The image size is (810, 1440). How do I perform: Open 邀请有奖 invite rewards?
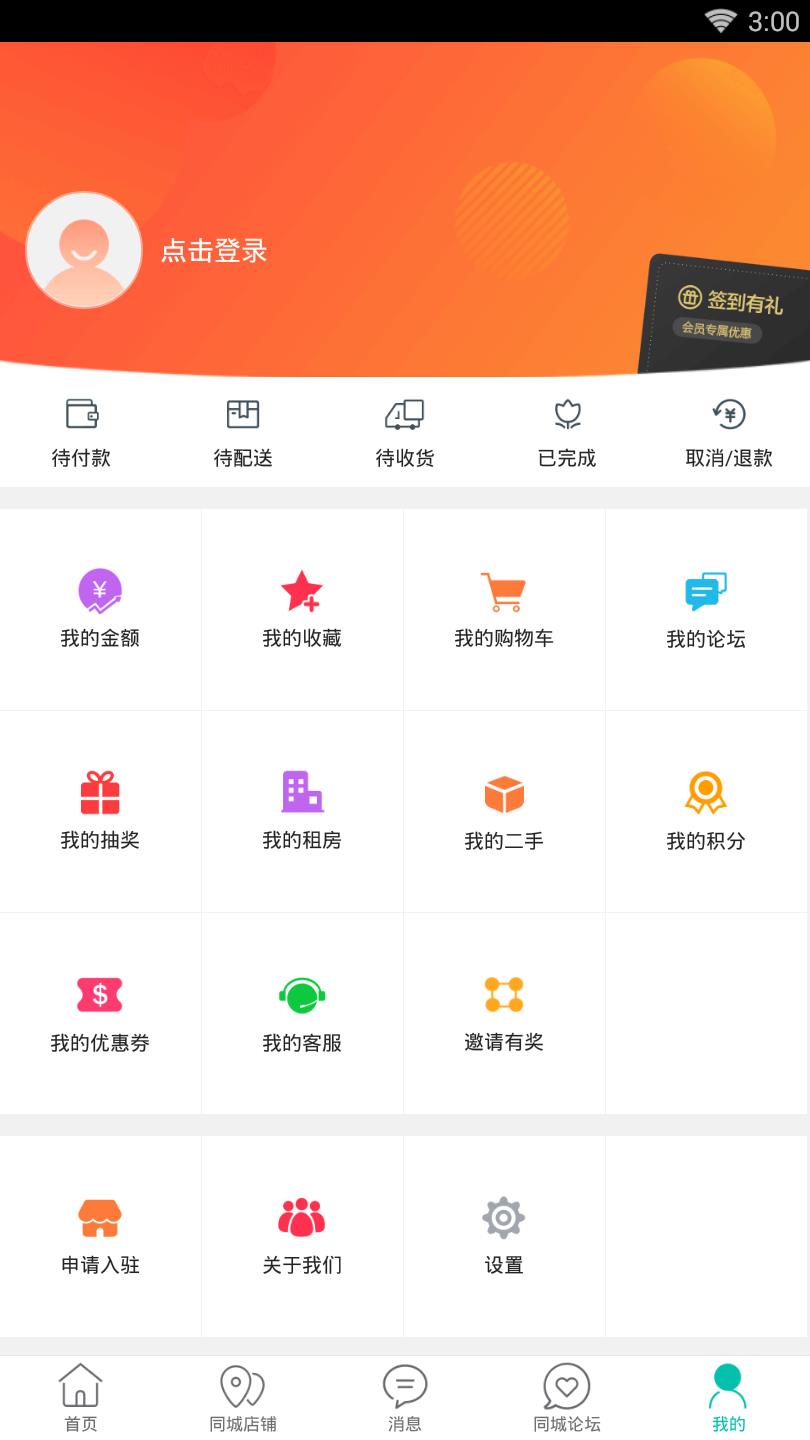point(504,1013)
